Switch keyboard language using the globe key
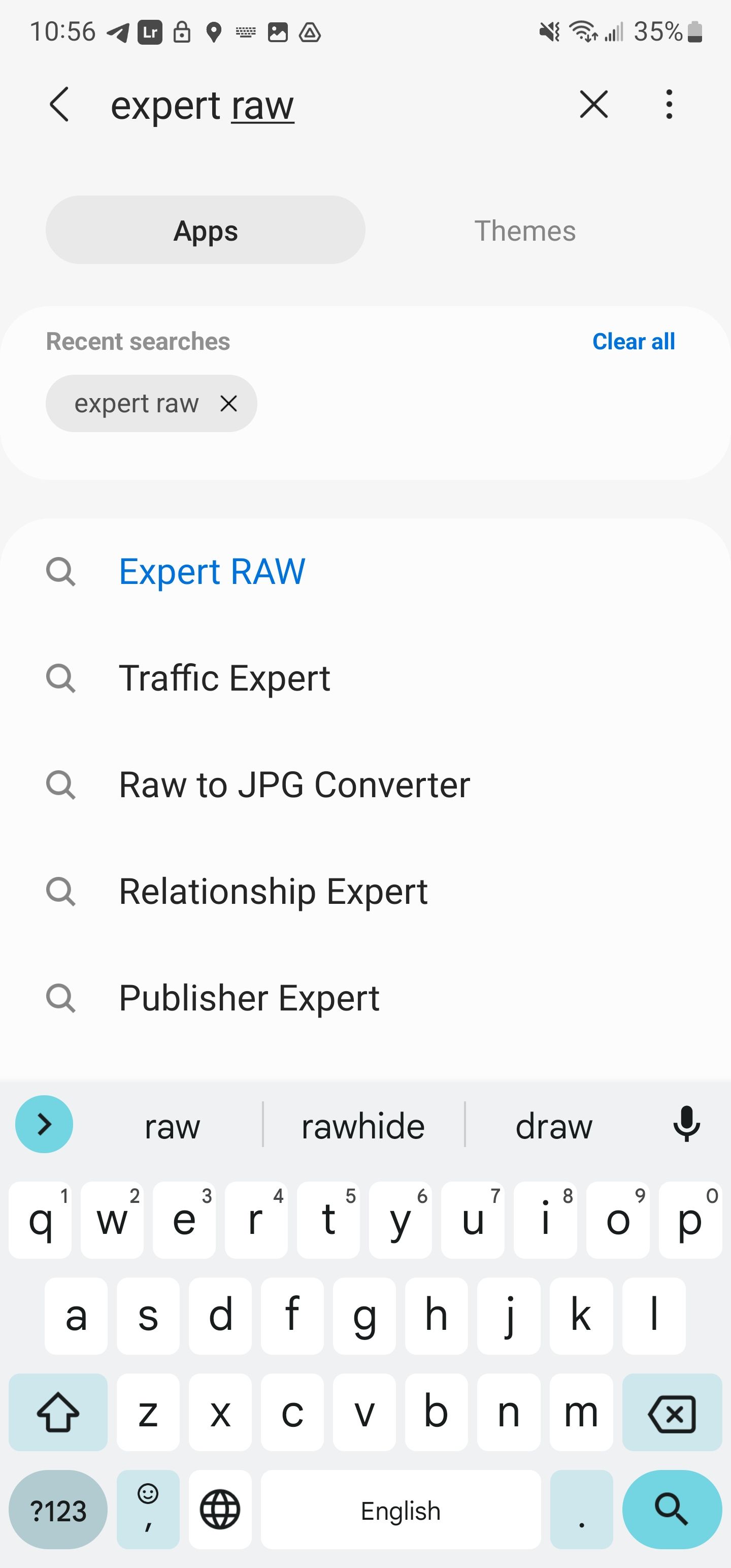This screenshot has height=1568, width=731. coord(220,1510)
